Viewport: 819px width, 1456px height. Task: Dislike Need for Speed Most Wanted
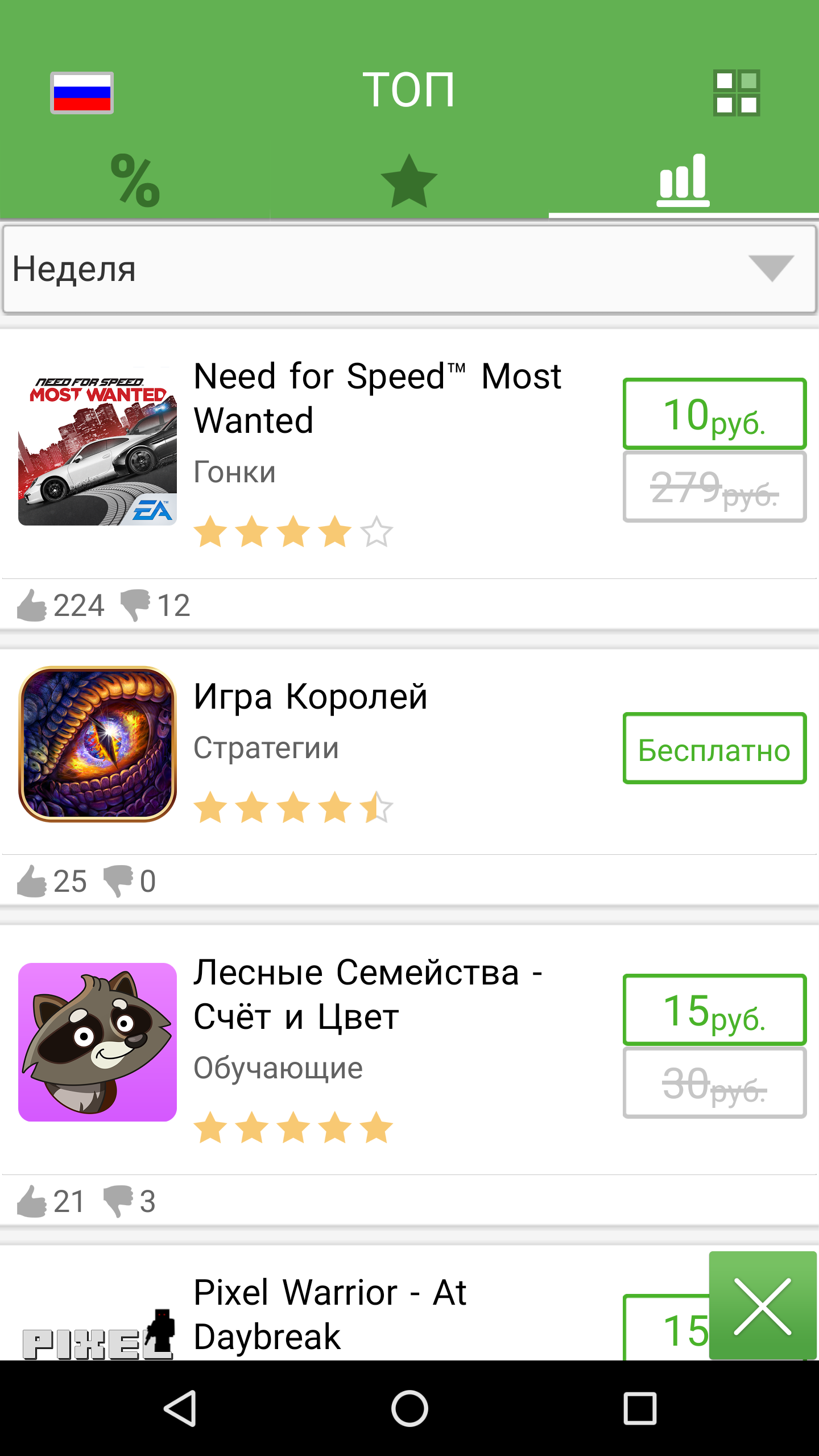(135, 605)
